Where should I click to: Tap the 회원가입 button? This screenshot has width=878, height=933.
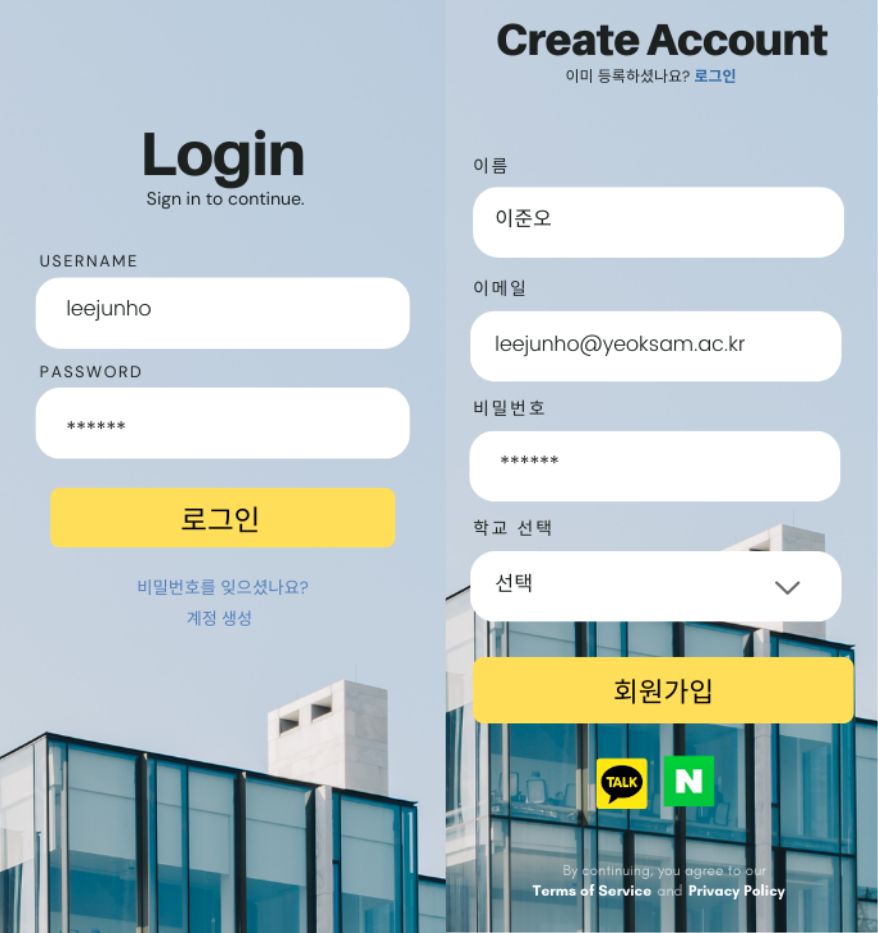[x=662, y=690]
